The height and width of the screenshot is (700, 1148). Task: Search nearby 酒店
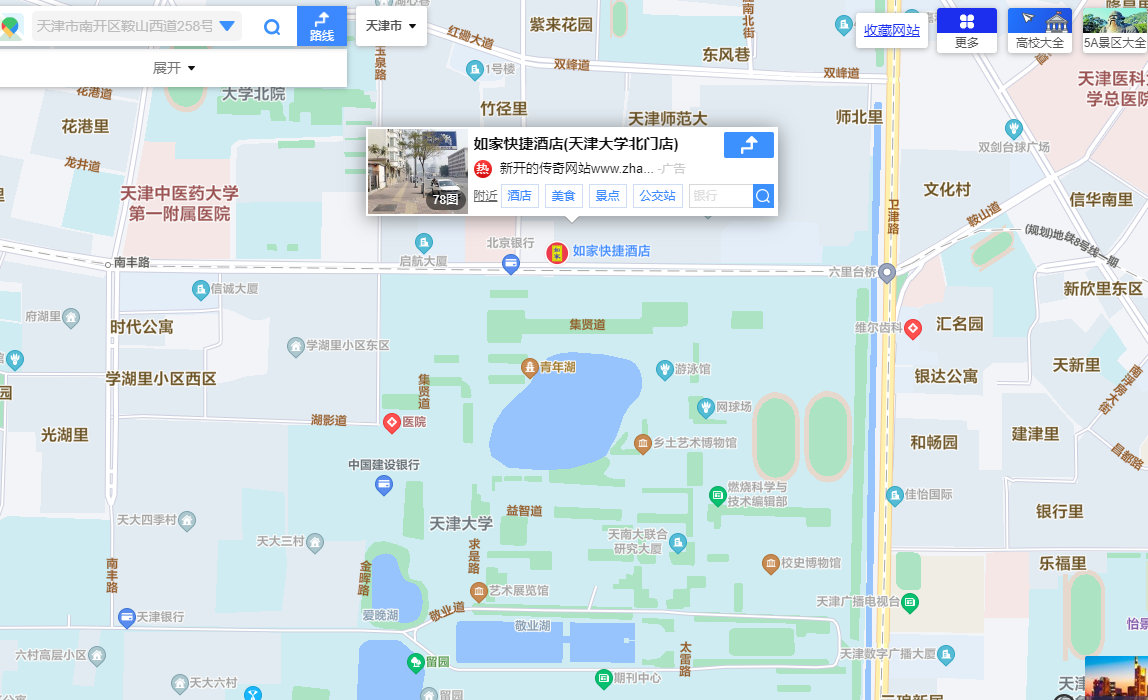(x=520, y=196)
